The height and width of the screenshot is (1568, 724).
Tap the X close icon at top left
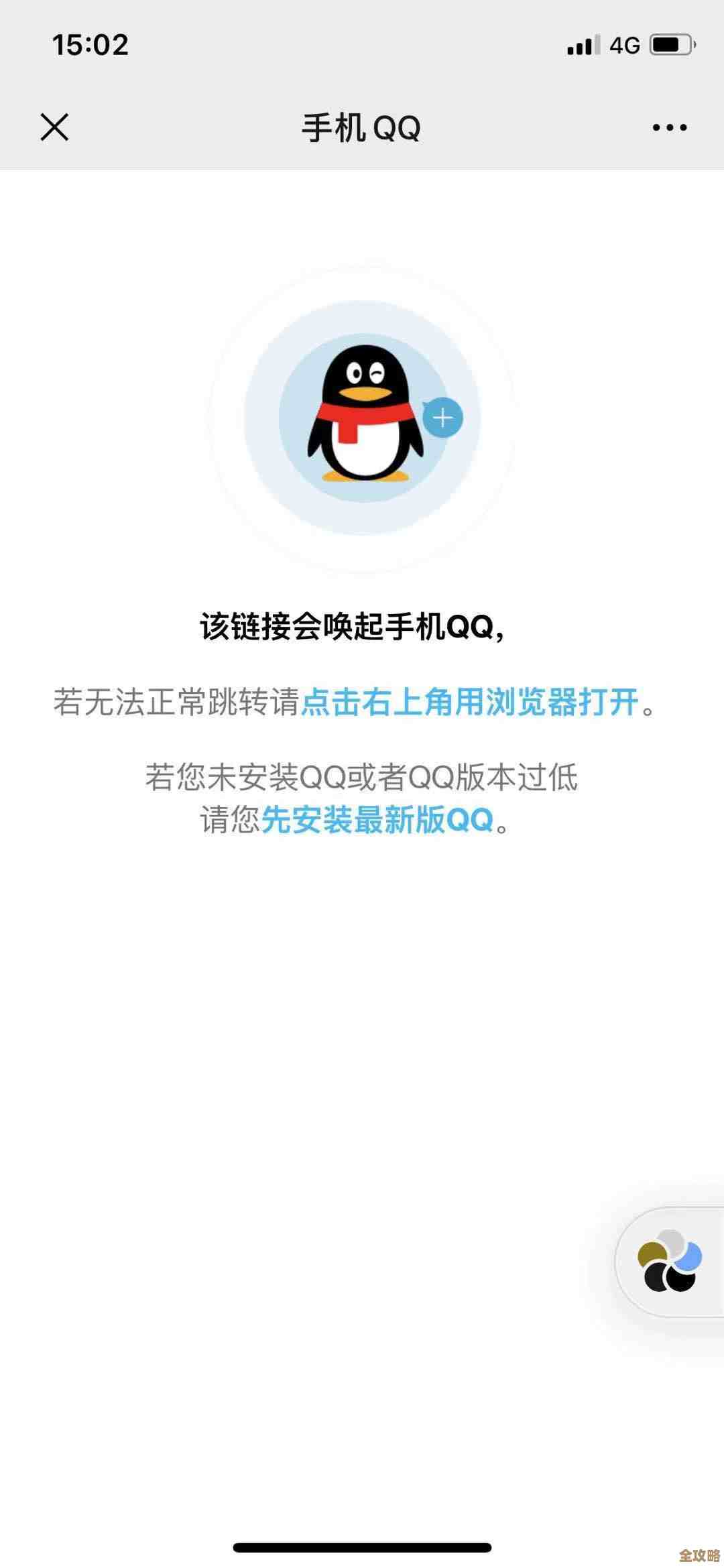[x=55, y=127]
